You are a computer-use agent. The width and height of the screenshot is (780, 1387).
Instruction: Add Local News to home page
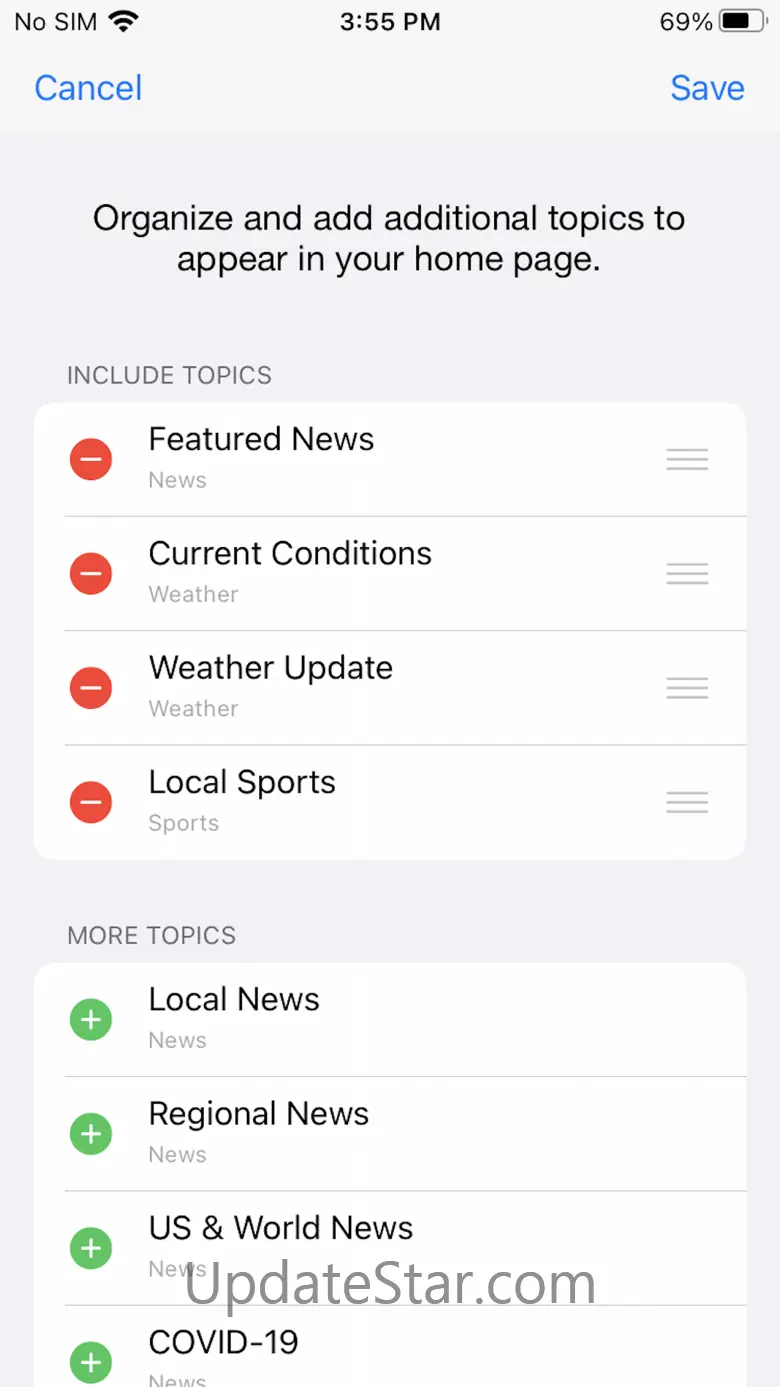click(x=91, y=1020)
